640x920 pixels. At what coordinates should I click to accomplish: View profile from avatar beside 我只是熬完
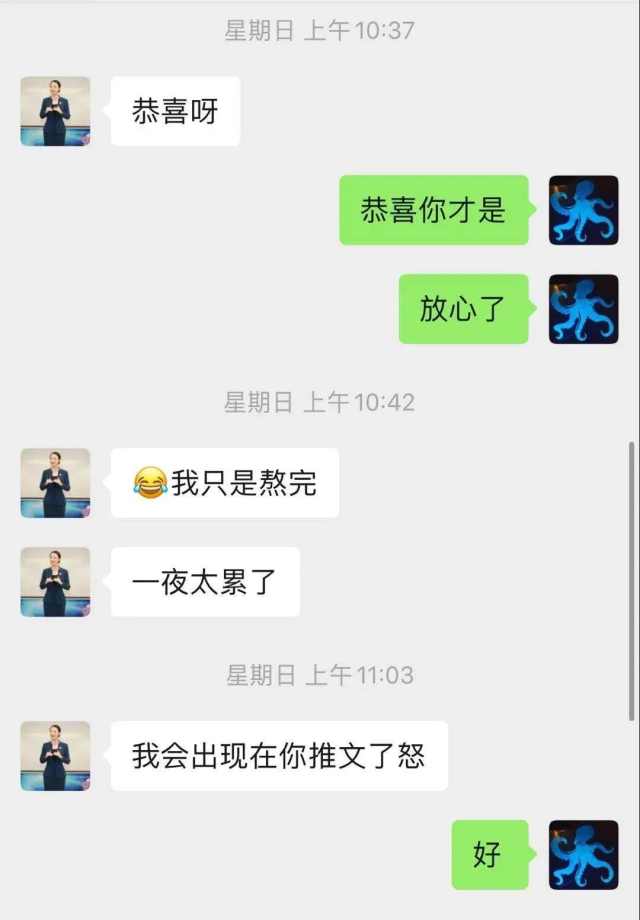(x=55, y=483)
